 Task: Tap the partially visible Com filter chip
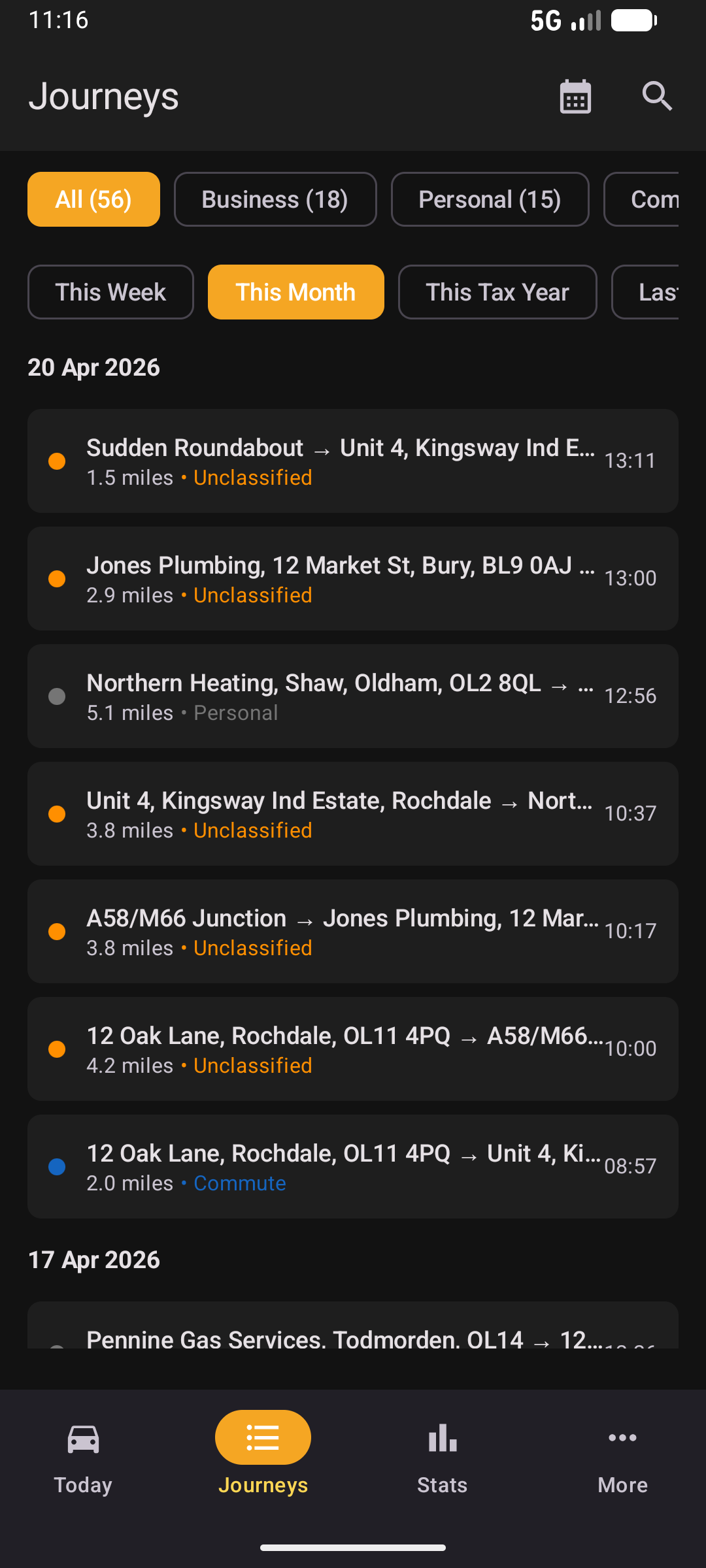tap(654, 199)
